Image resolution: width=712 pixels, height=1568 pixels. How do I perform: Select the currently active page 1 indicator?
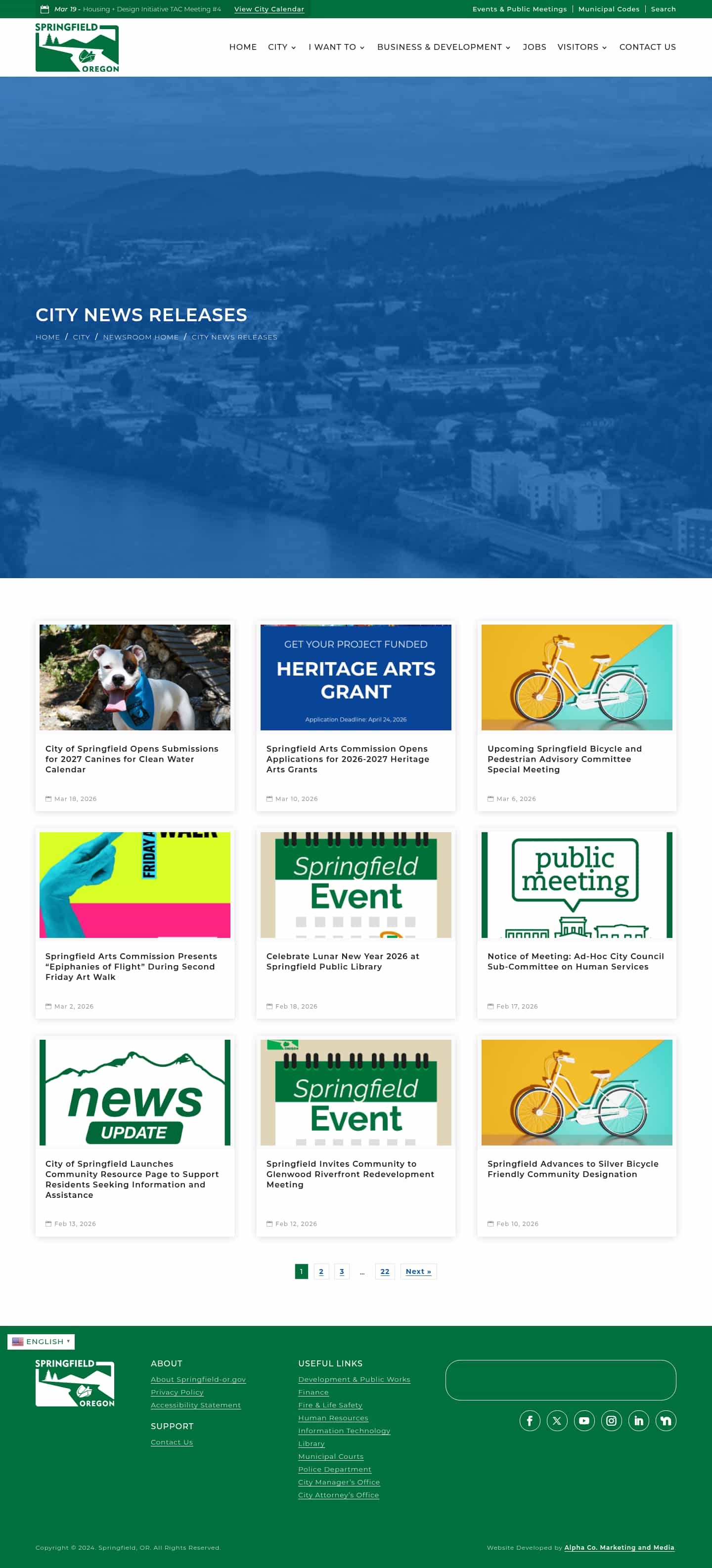(302, 1271)
